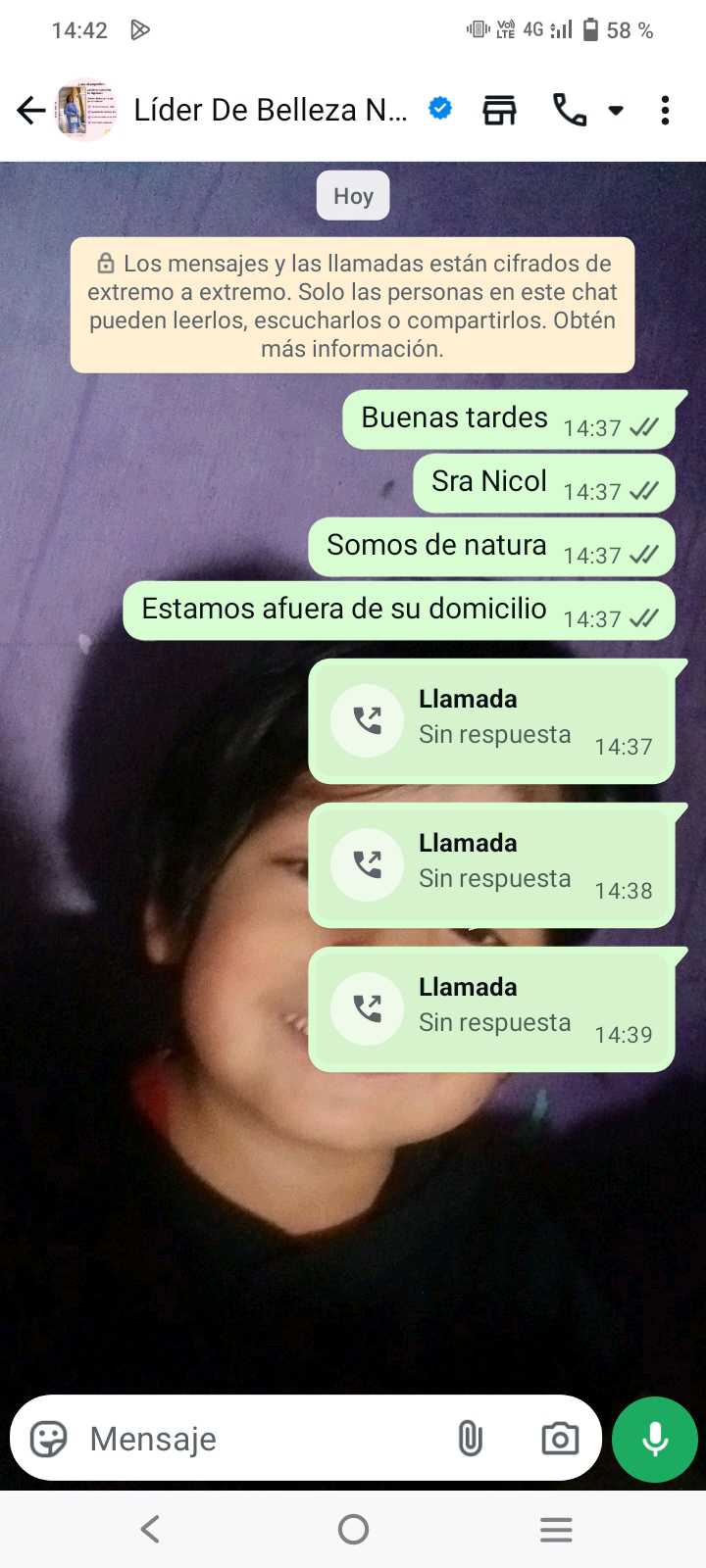The height and width of the screenshot is (1568, 706).
Task: Redial from the 14:38 unanswered call
Action: click(x=368, y=864)
